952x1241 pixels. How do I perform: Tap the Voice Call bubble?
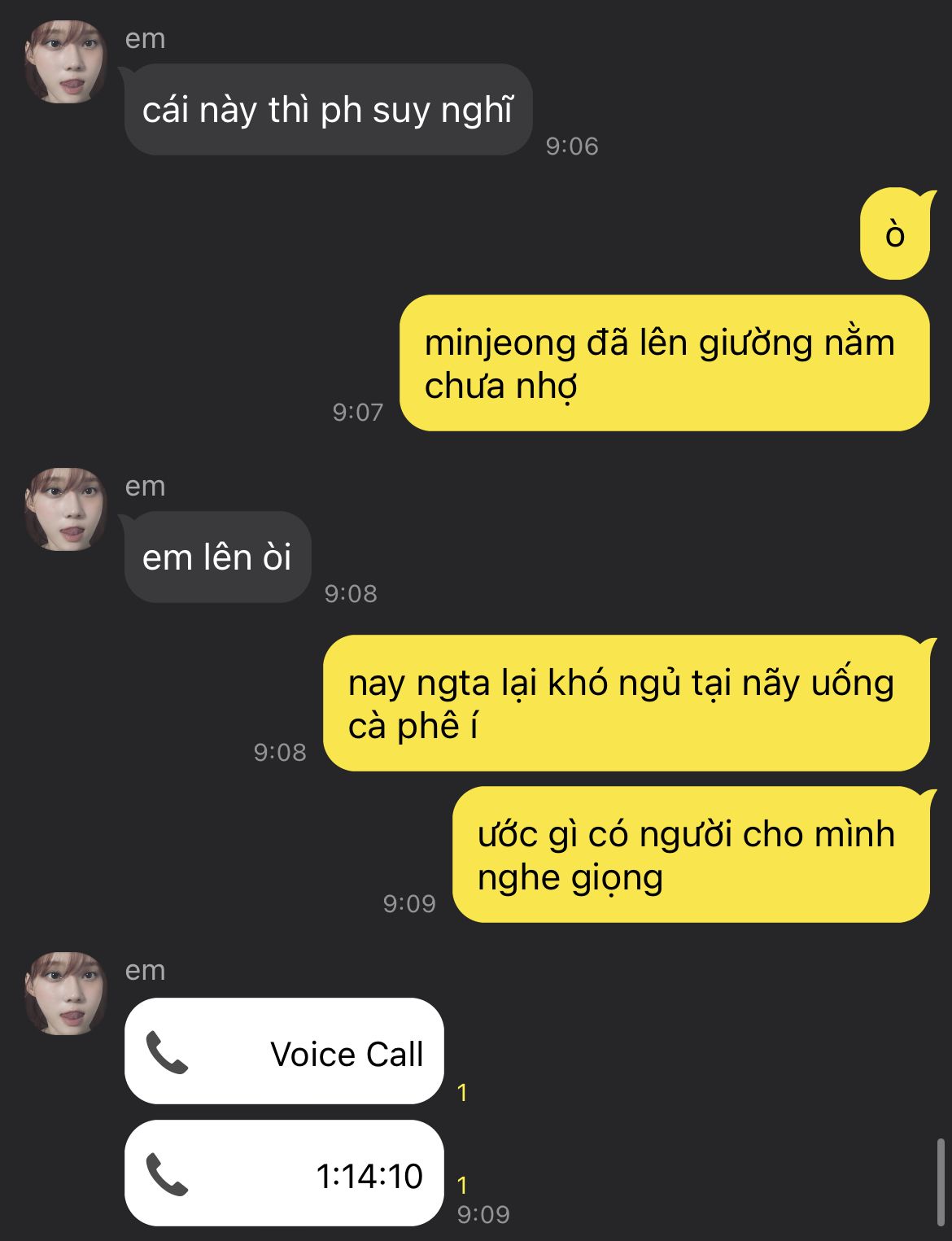click(284, 1051)
